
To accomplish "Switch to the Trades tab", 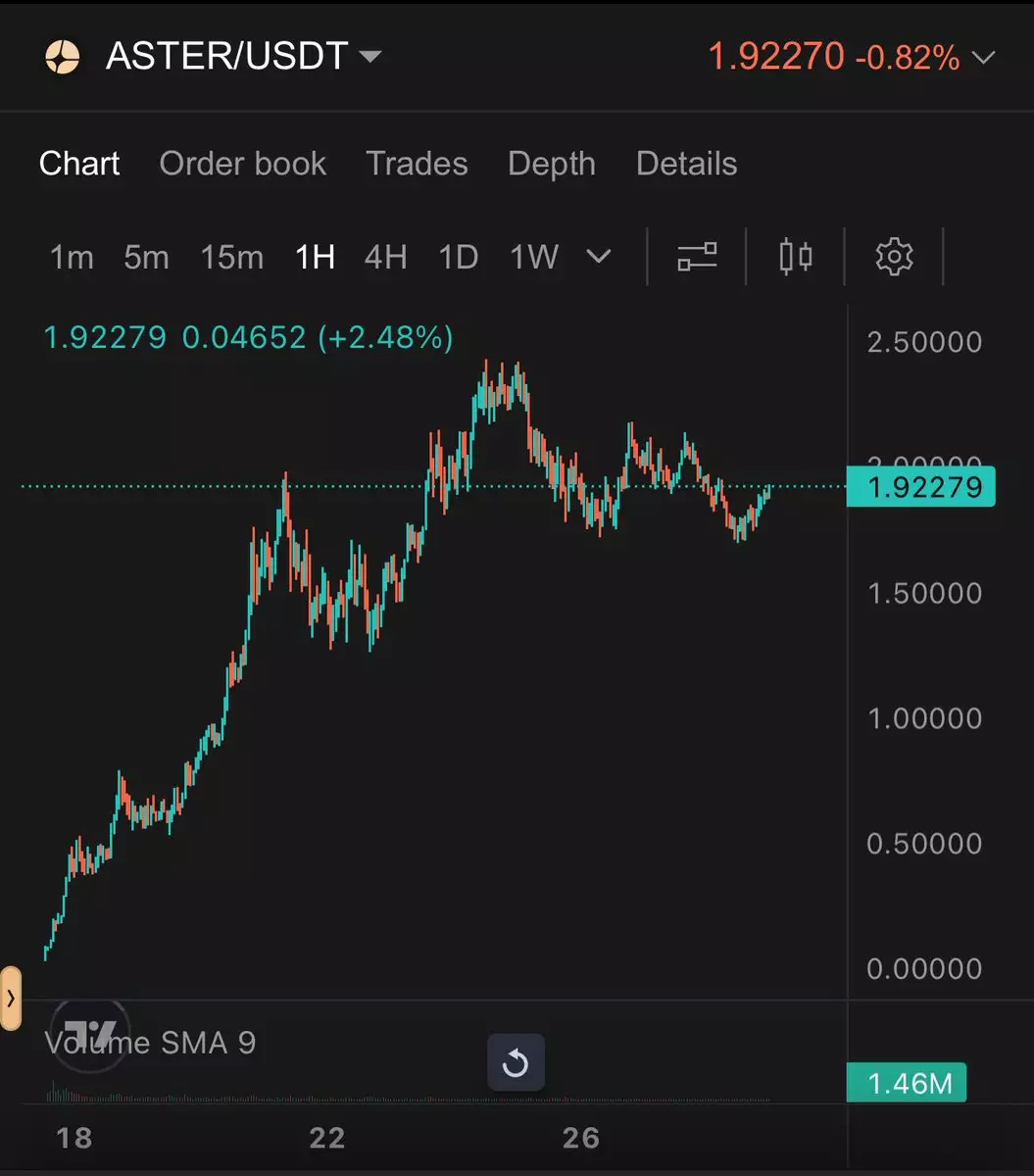I will tap(417, 164).
